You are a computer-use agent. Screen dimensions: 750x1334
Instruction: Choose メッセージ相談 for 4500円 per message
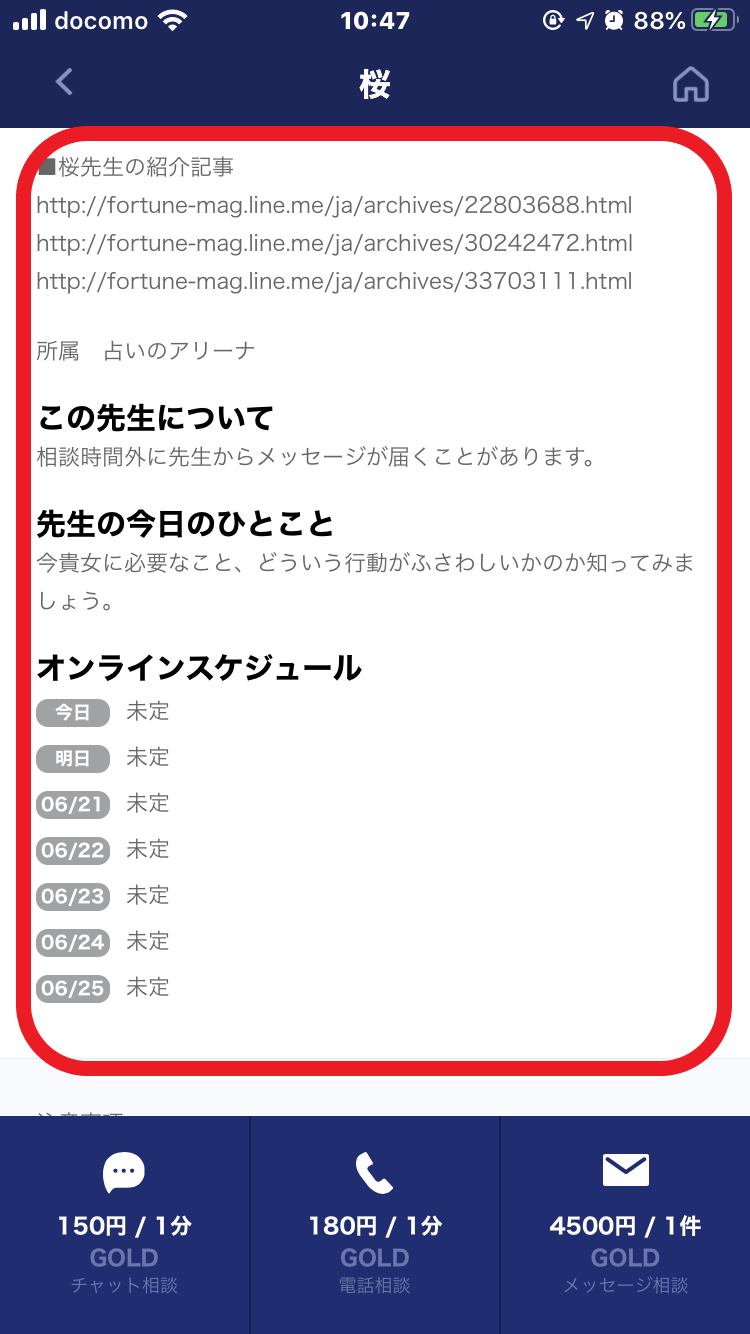(625, 1224)
